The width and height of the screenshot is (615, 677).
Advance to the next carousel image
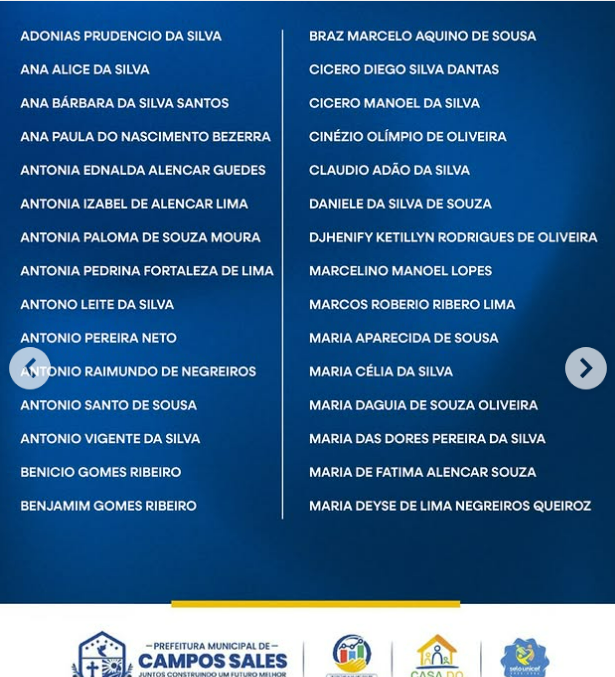point(585,368)
